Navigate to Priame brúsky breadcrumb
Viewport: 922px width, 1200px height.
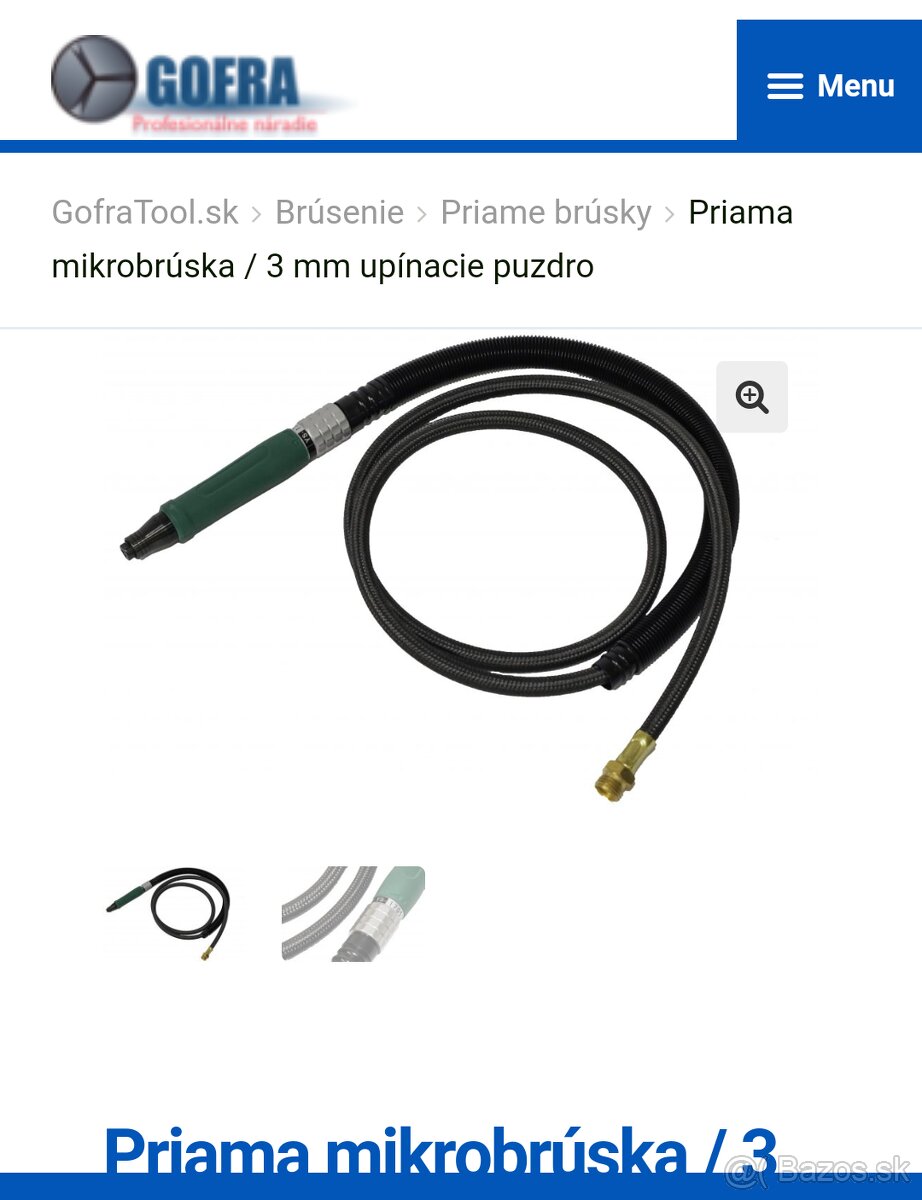(545, 212)
